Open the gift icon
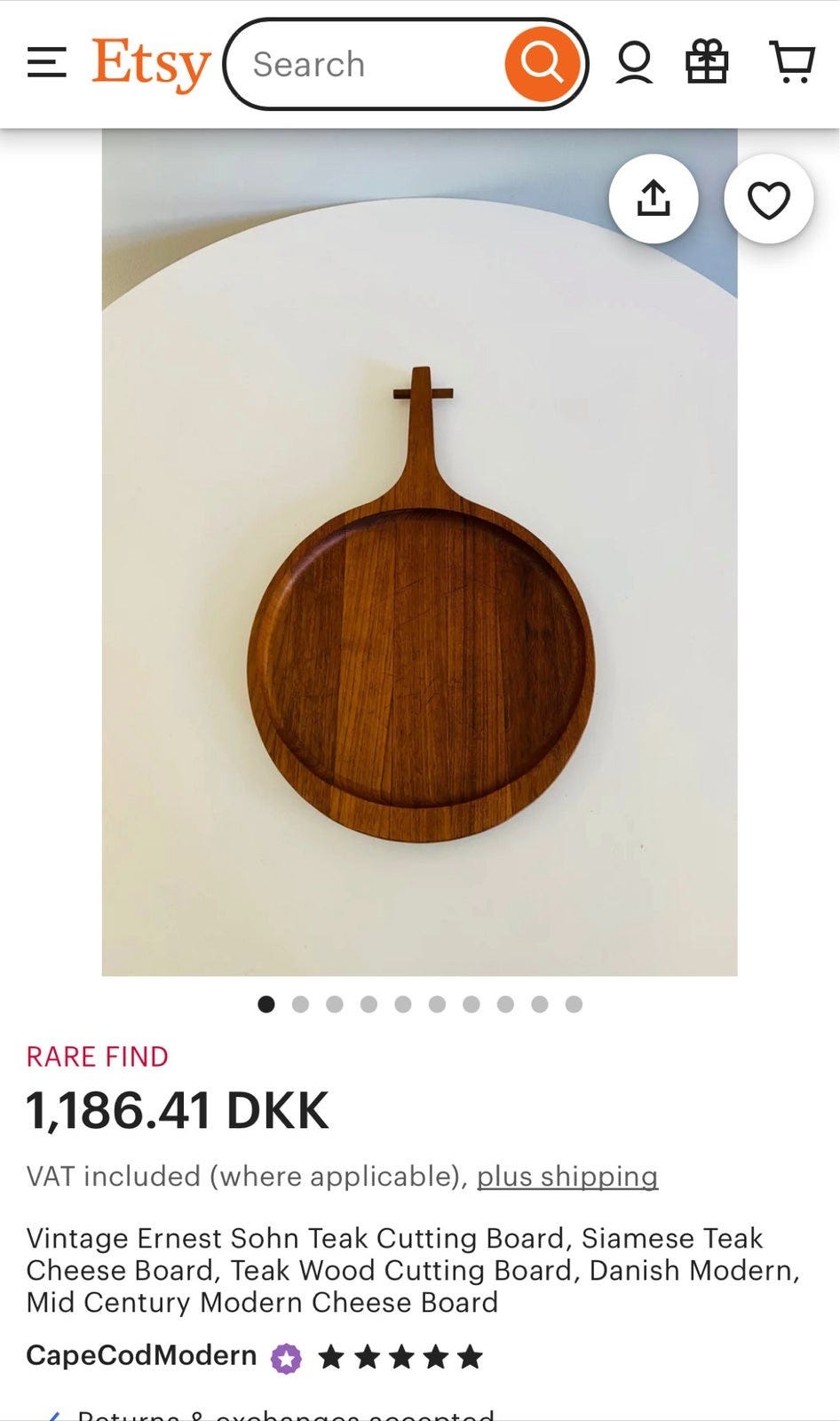Viewport: 840px width, 1421px height. pyautogui.click(x=707, y=64)
